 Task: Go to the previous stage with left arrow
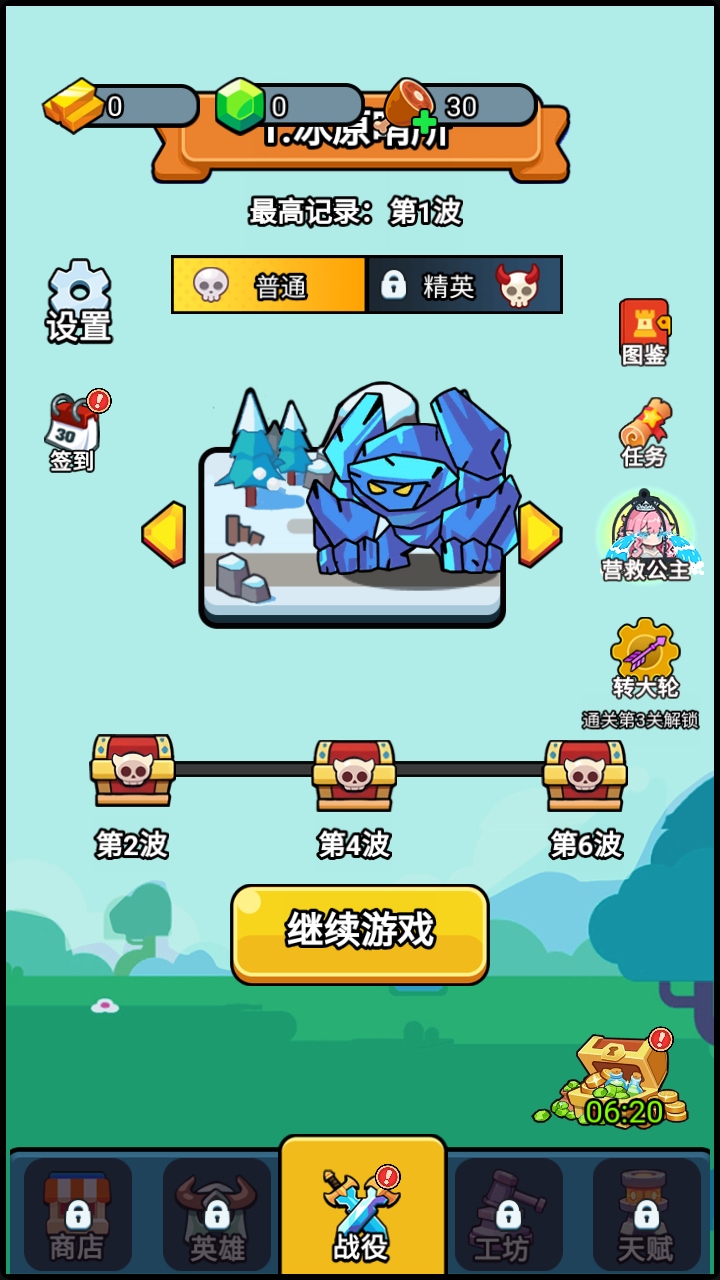pos(164,534)
